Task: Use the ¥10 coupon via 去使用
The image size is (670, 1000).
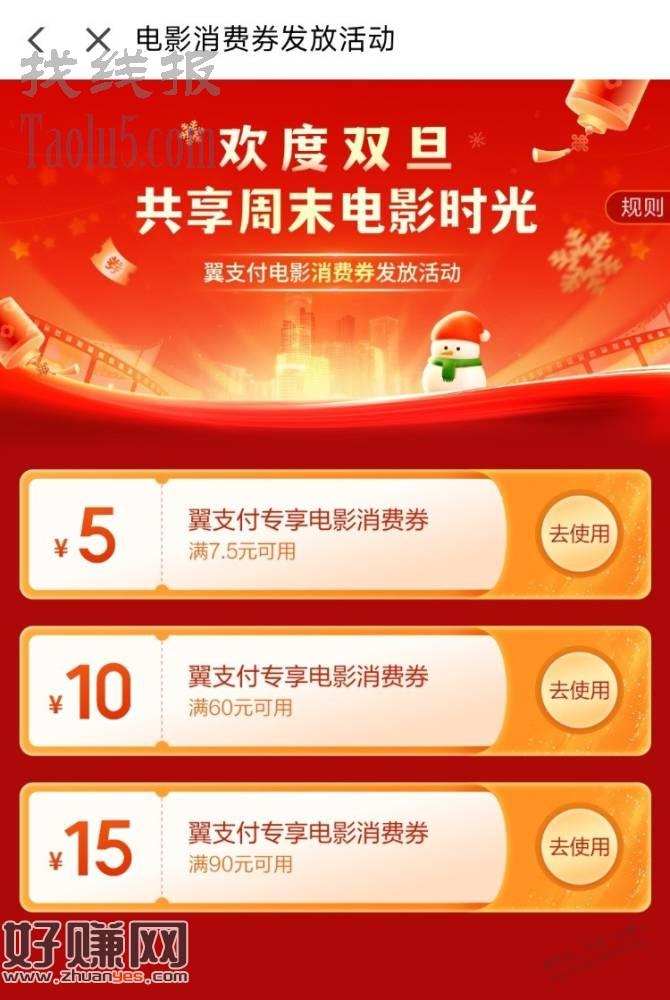Action: point(578,690)
